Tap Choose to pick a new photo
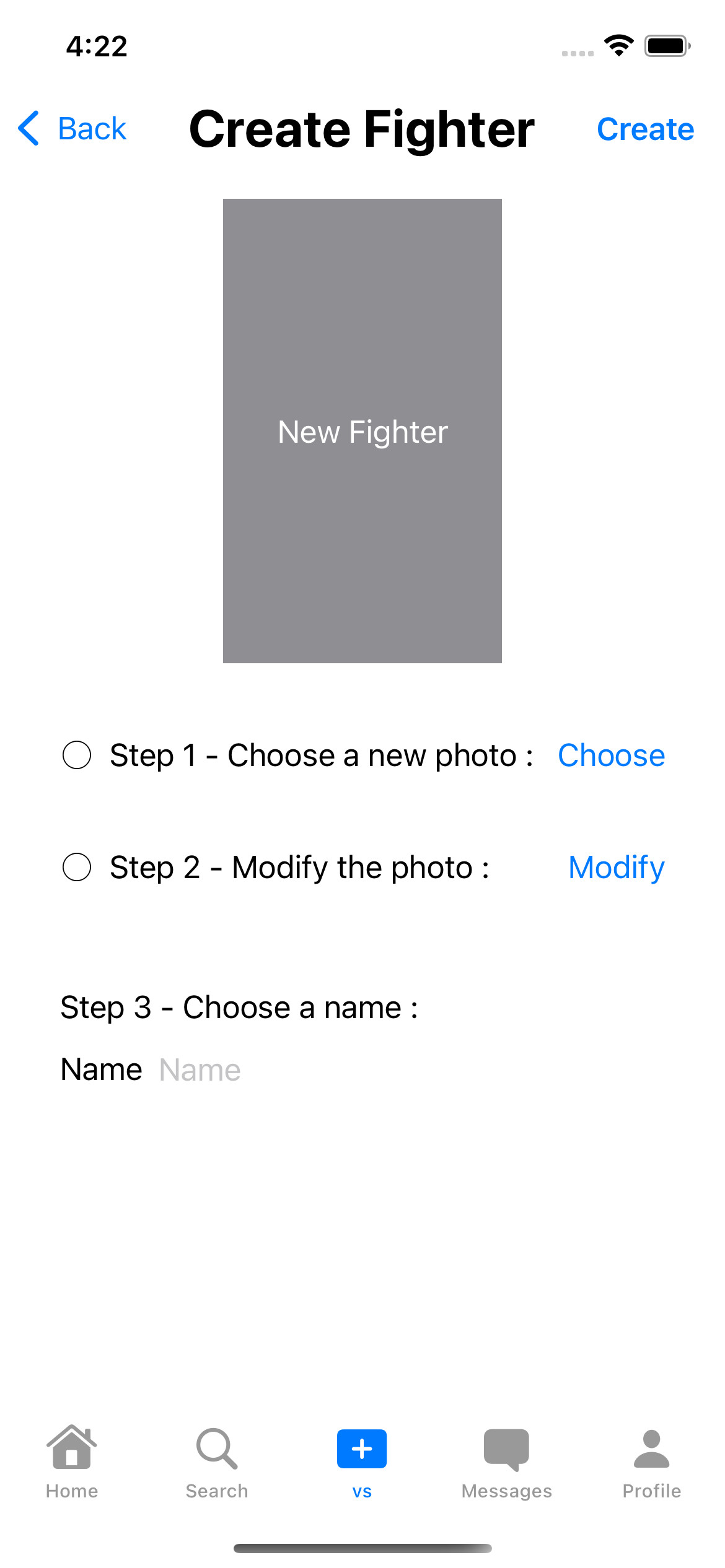This screenshot has height=1568, width=725. click(x=611, y=756)
